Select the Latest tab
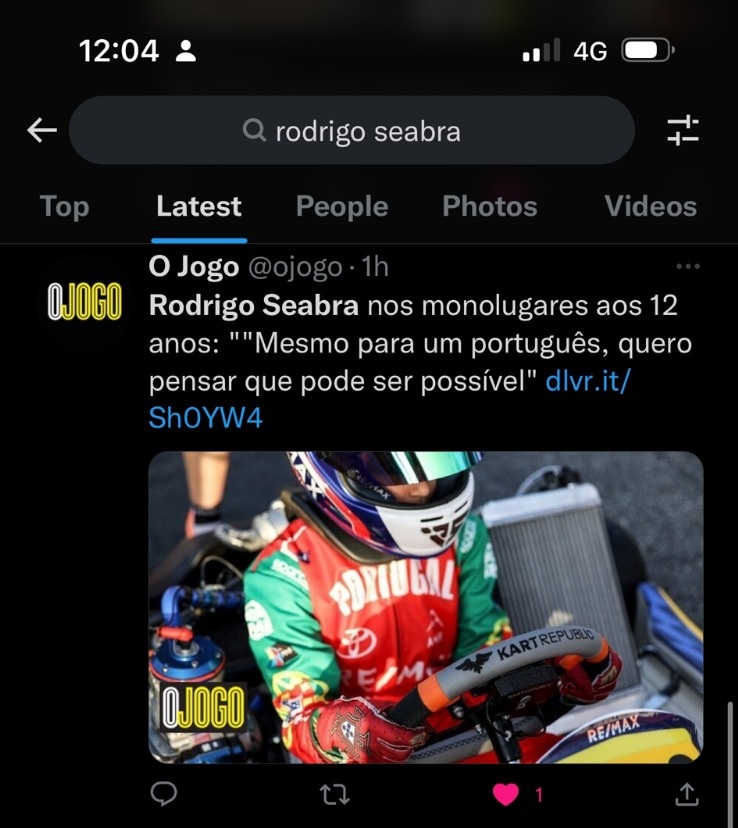 [199, 207]
